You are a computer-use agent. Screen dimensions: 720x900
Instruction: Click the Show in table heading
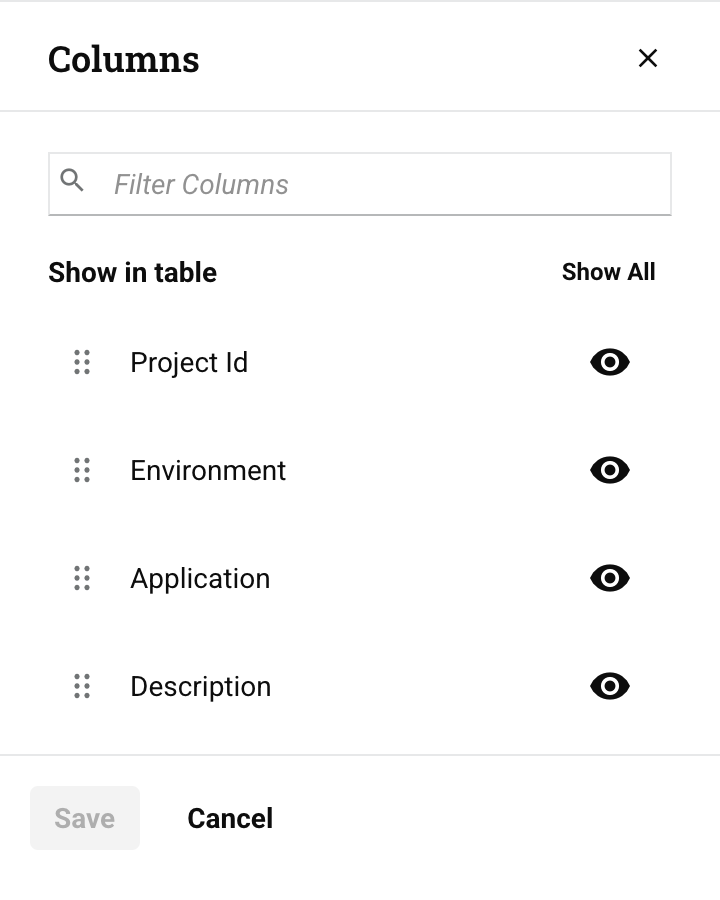pos(132,272)
